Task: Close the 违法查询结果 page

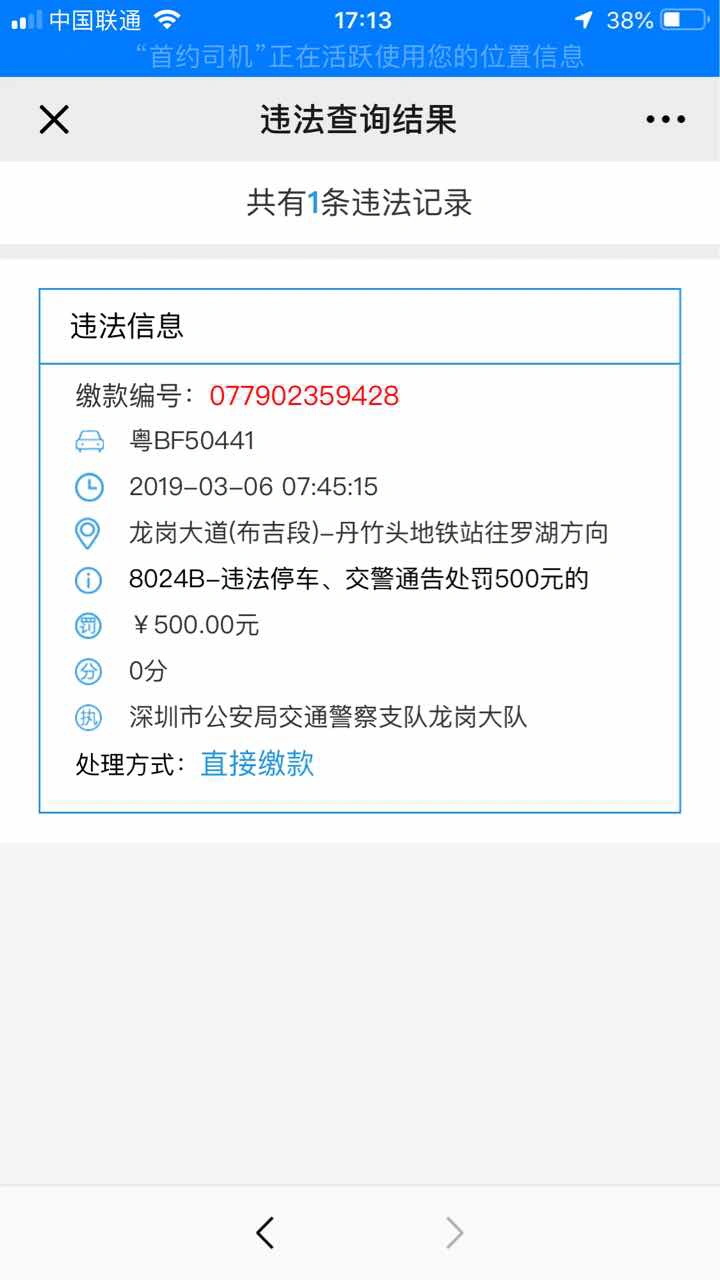Action: 54,120
